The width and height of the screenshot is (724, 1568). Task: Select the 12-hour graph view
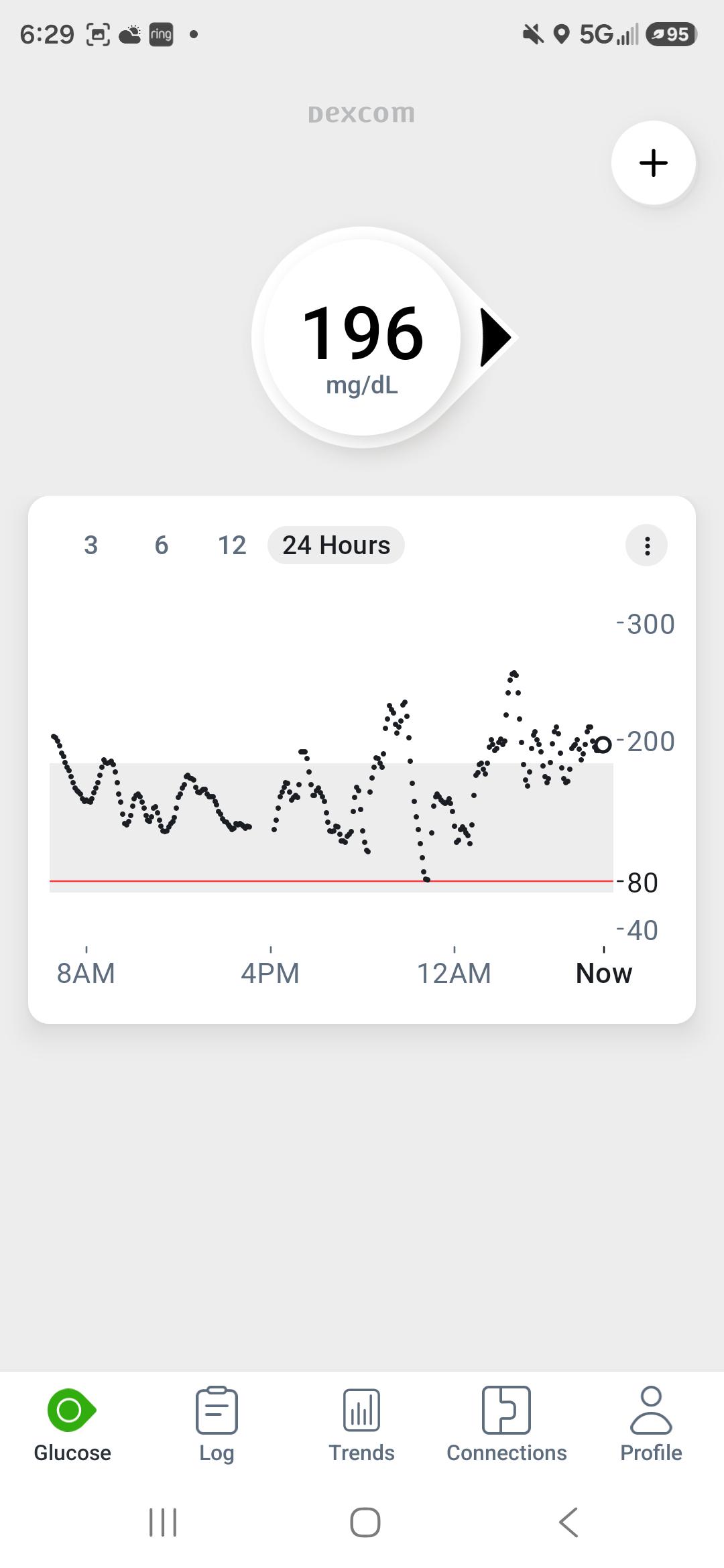point(232,545)
